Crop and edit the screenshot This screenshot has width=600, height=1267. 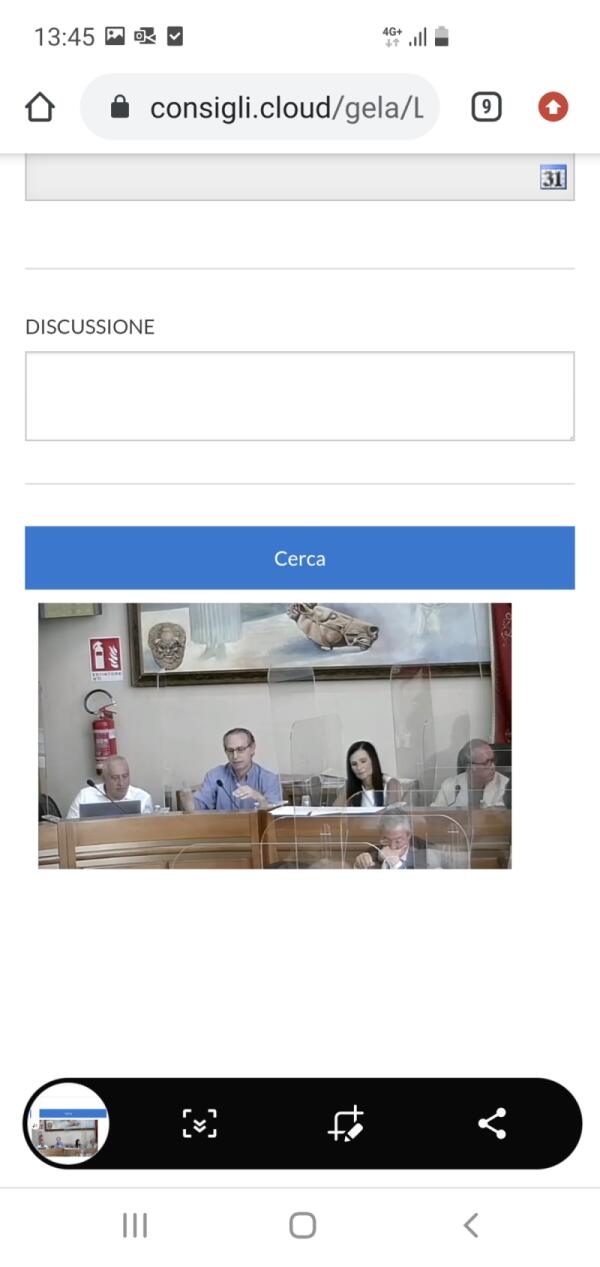tap(346, 1124)
